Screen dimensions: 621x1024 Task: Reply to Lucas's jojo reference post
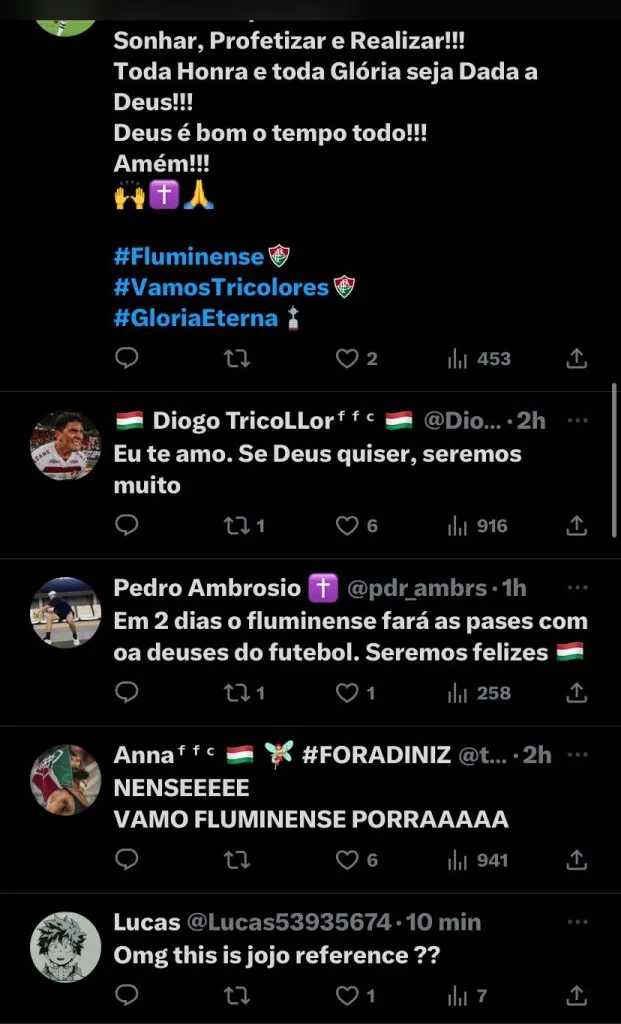pyautogui.click(x=127, y=995)
